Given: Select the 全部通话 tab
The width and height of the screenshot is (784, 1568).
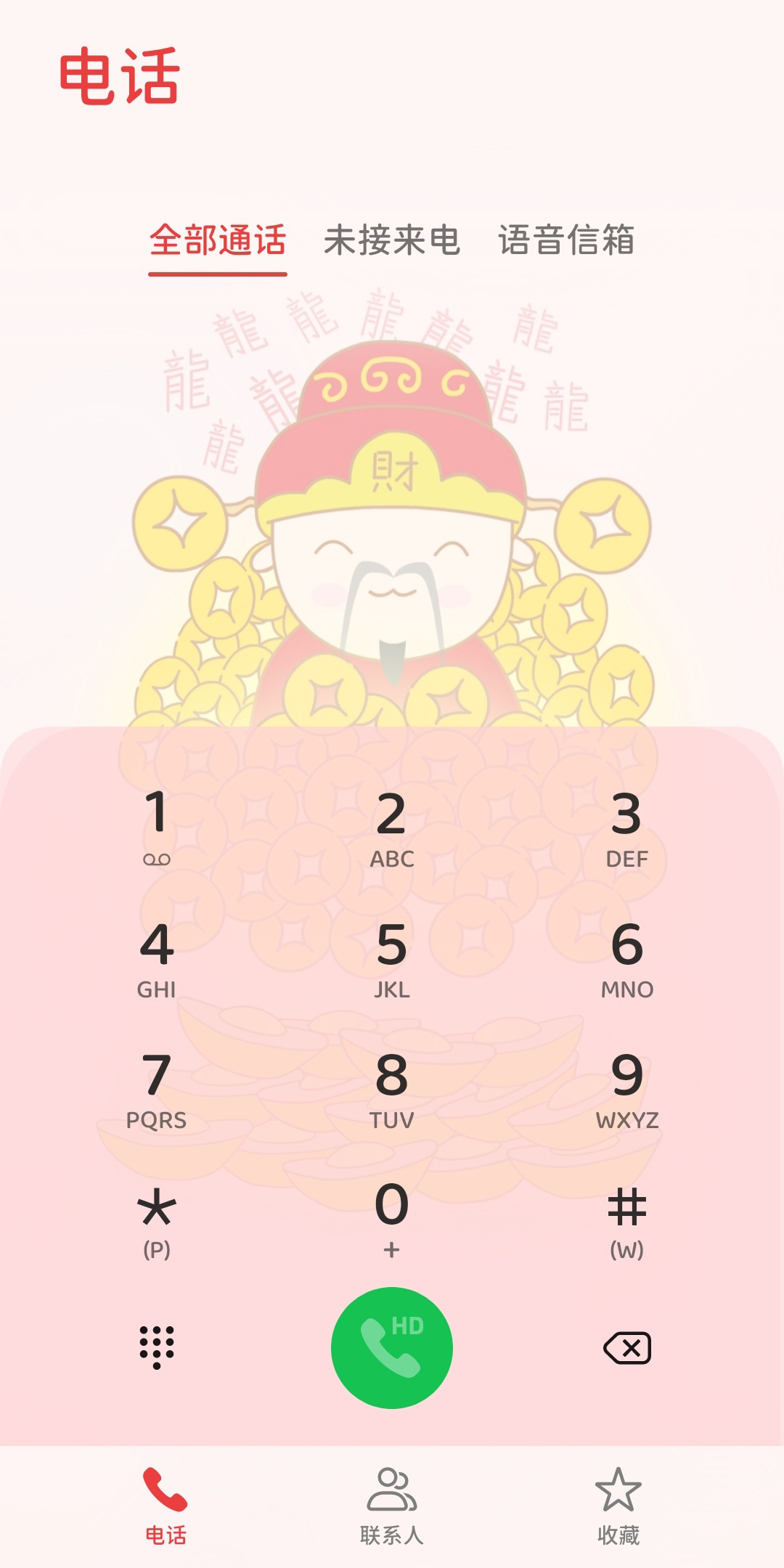Looking at the screenshot, I should click(218, 240).
